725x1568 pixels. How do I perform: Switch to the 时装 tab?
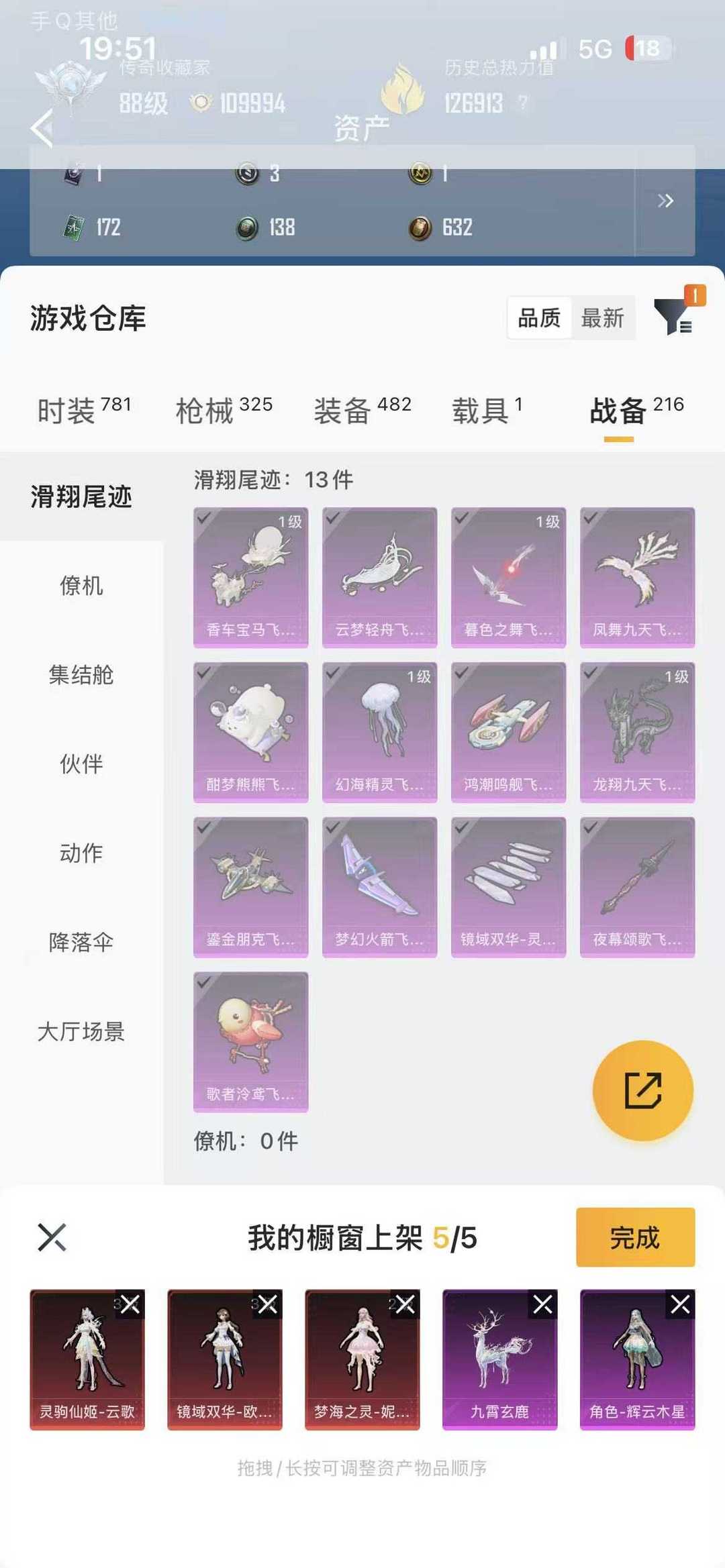83,410
